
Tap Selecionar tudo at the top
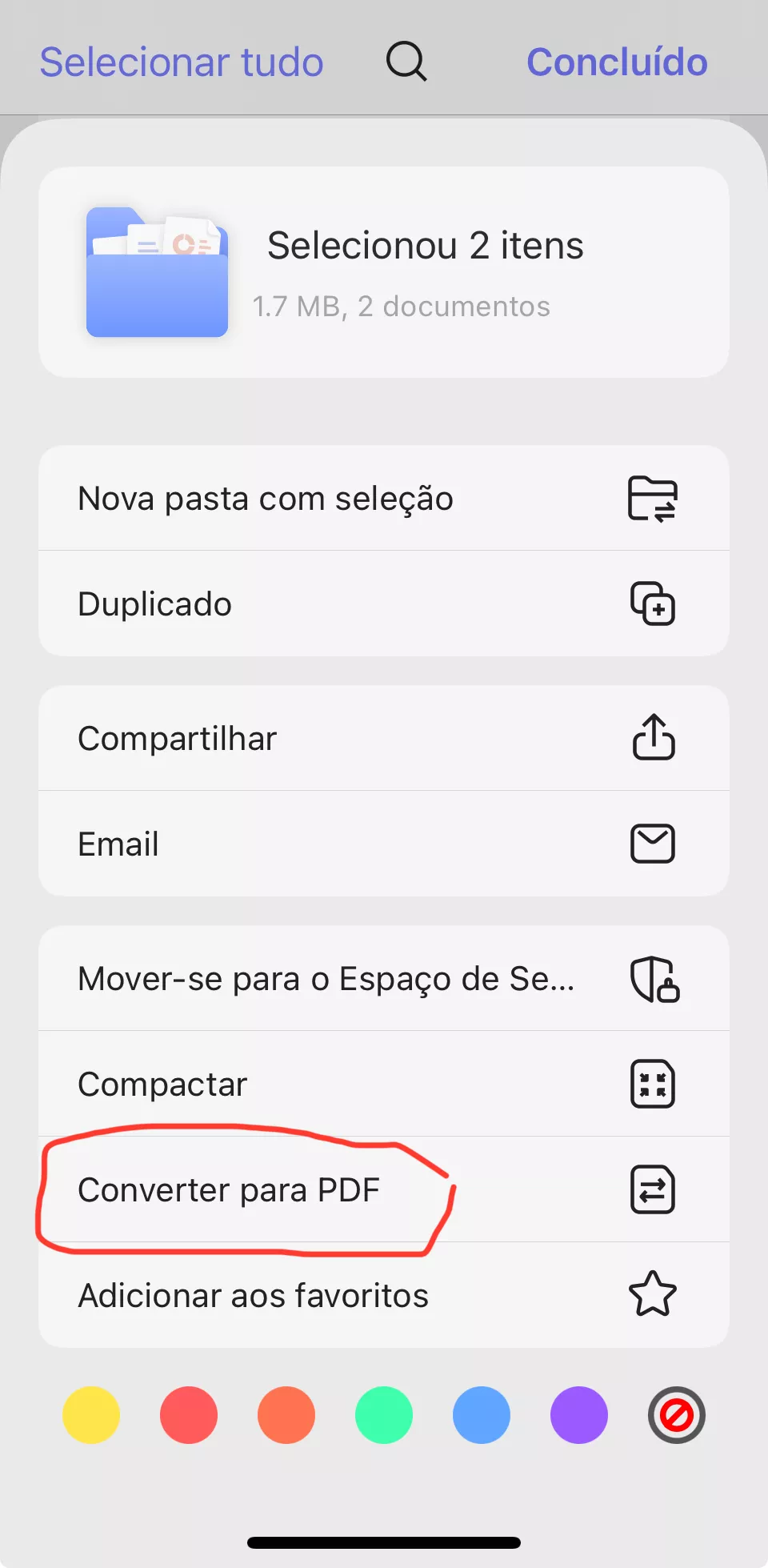click(182, 62)
